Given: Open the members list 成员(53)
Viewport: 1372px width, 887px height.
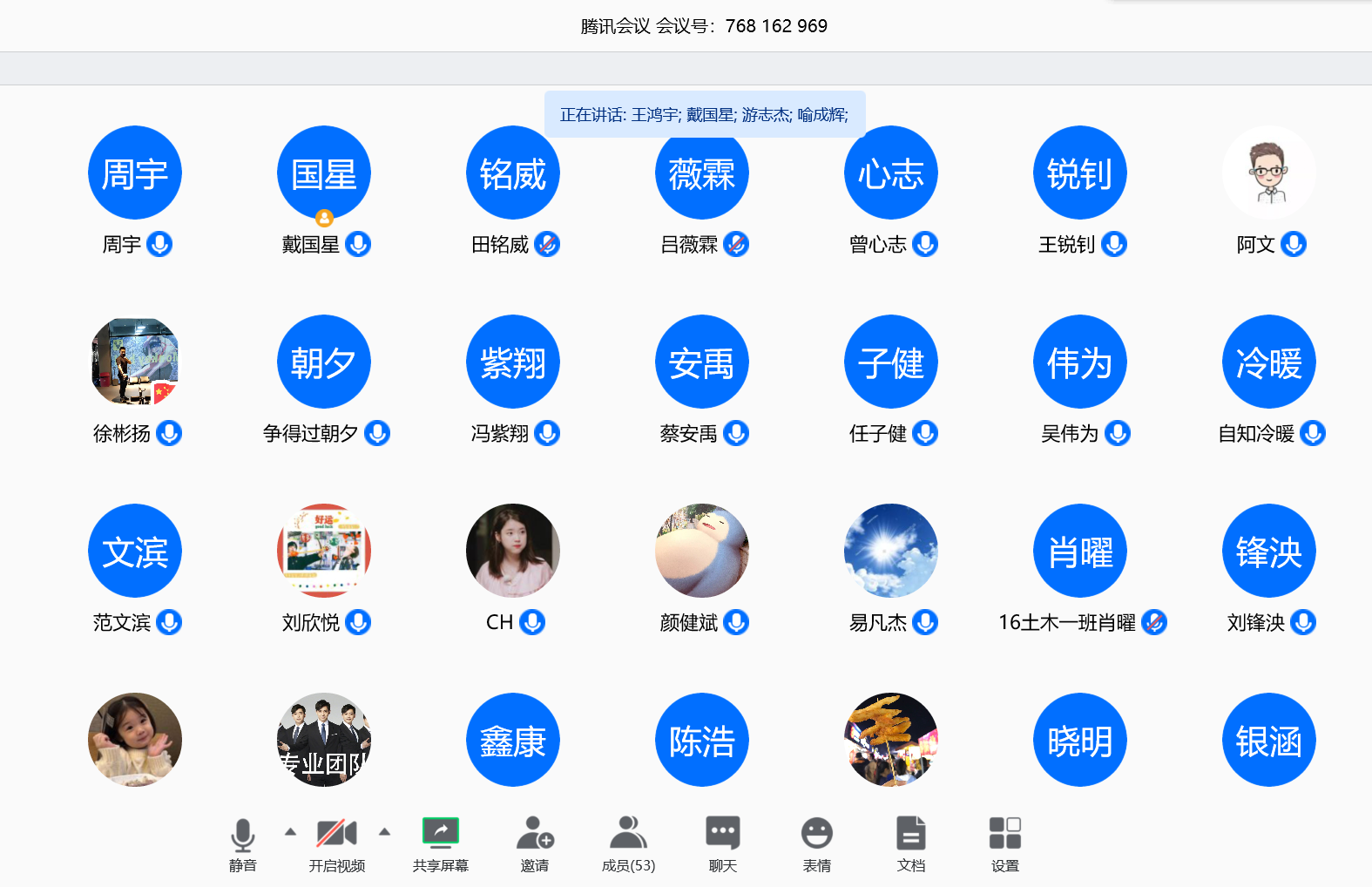Looking at the screenshot, I should 628,842.
